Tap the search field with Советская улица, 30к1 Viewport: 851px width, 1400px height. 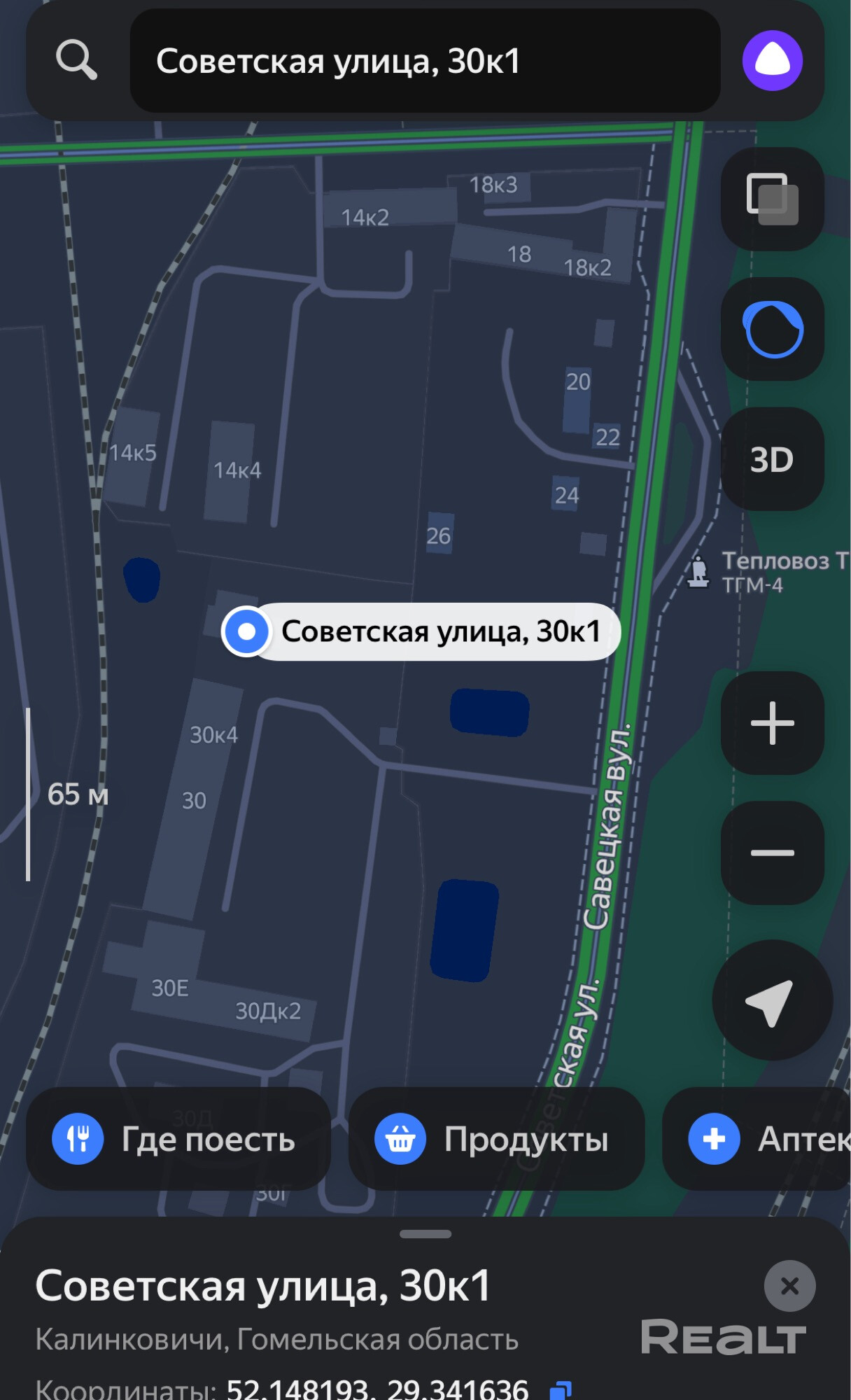tap(424, 61)
